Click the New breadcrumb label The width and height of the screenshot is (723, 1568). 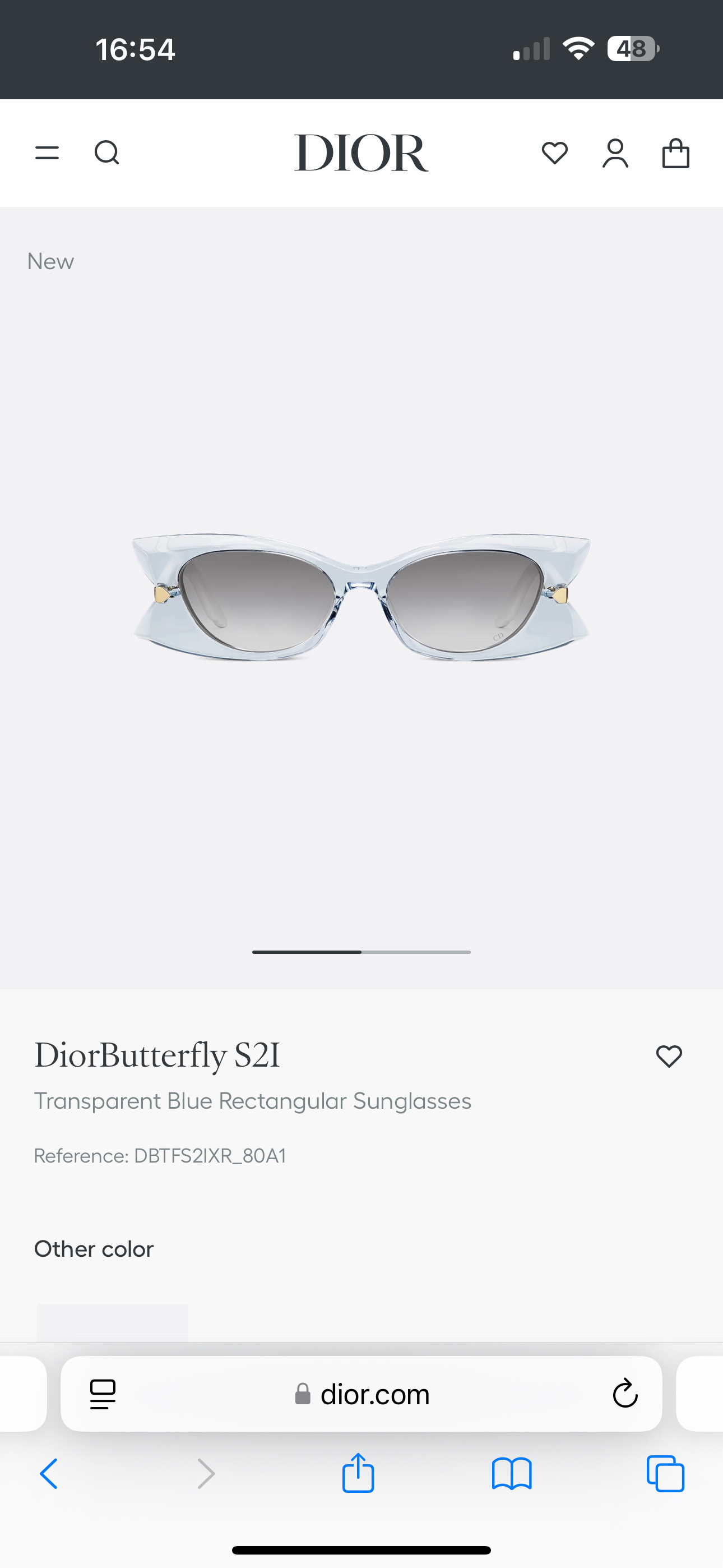coord(50,261)
